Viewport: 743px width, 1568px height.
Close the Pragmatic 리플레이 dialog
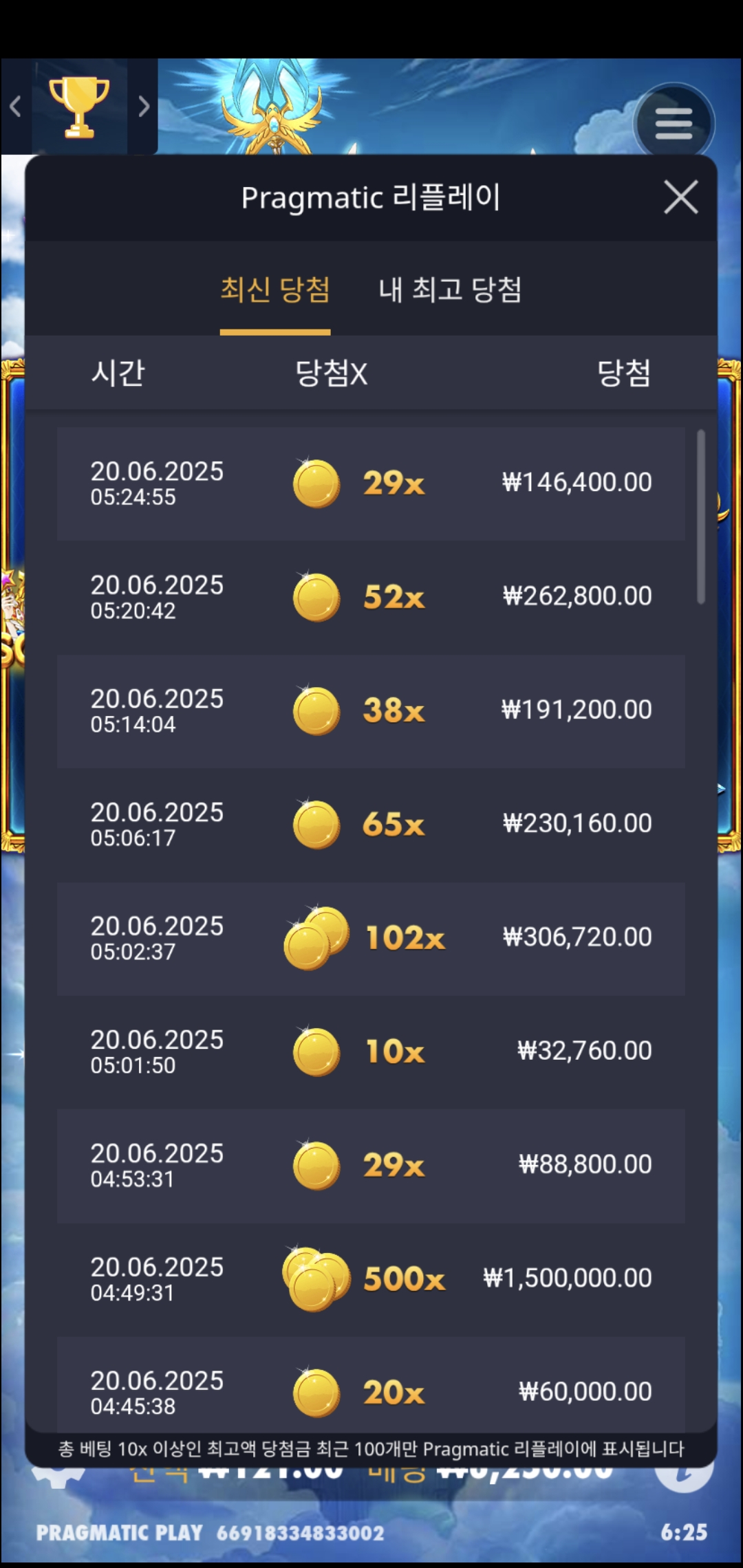pyautogui.click(x=680, y=197)
